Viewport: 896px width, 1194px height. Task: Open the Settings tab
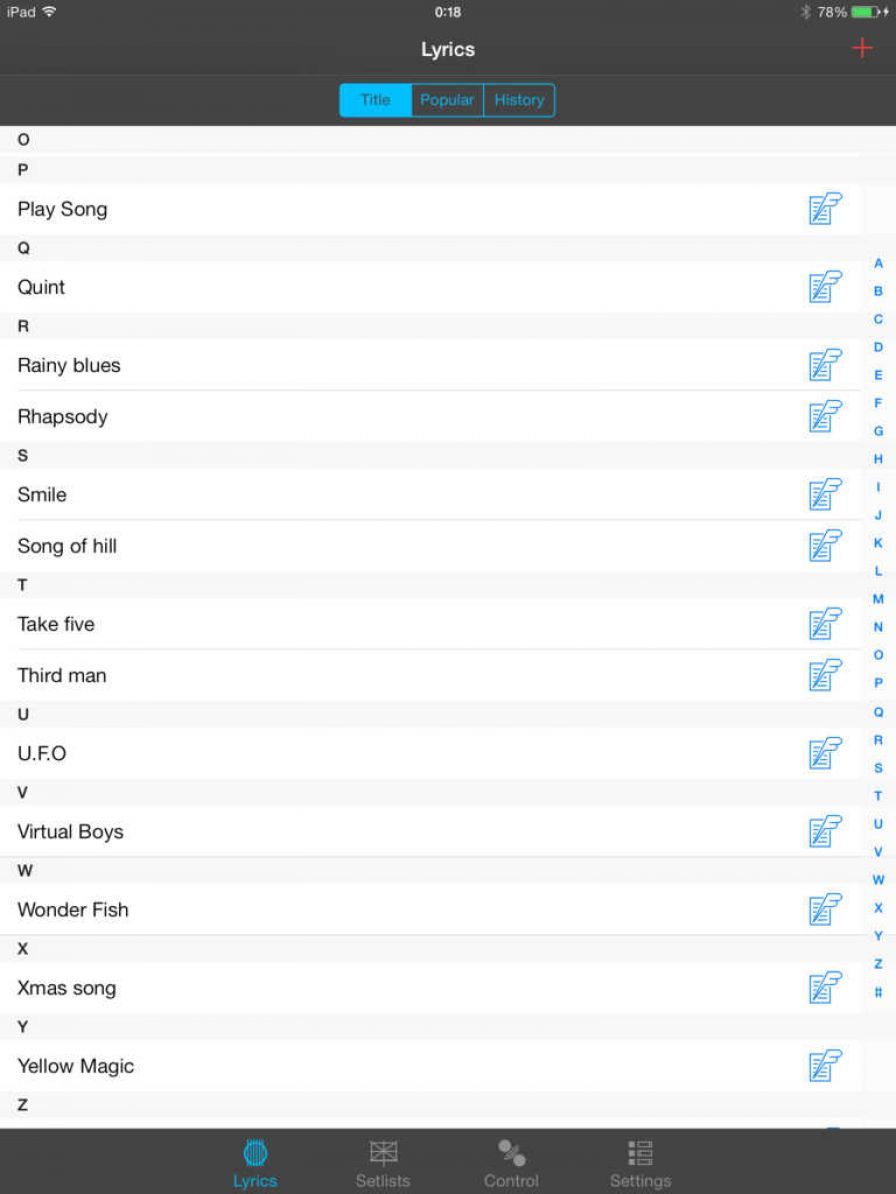pos(640,1164)
